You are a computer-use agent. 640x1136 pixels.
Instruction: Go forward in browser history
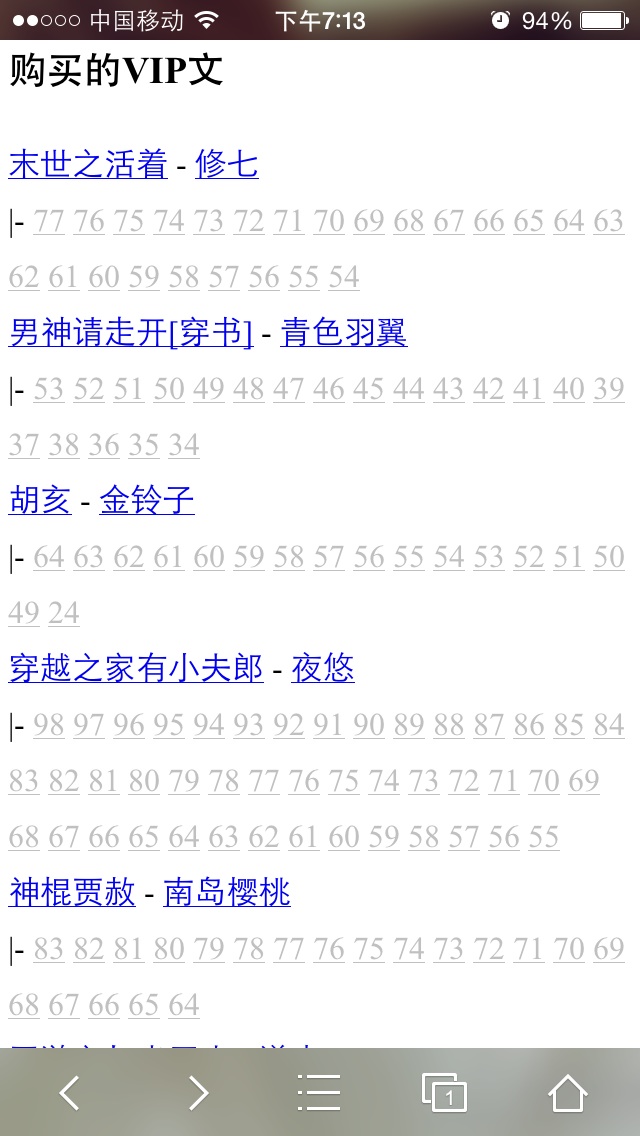pos(199,1093)
